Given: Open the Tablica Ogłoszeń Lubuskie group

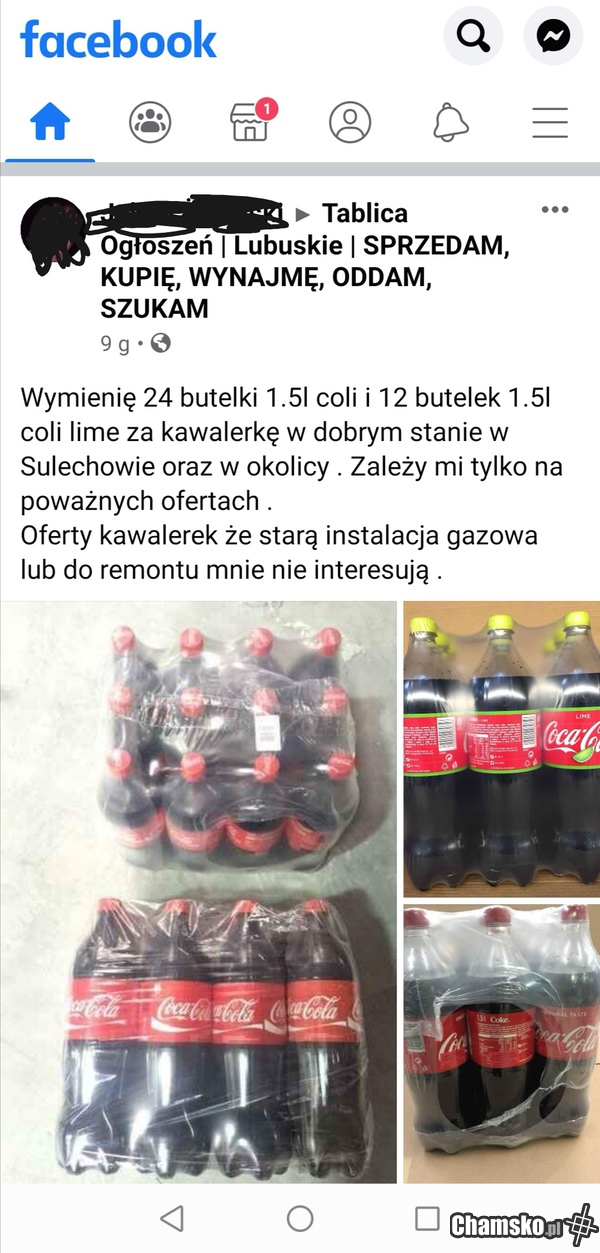Looking at the screenshot, I should (x=300, y=262).
